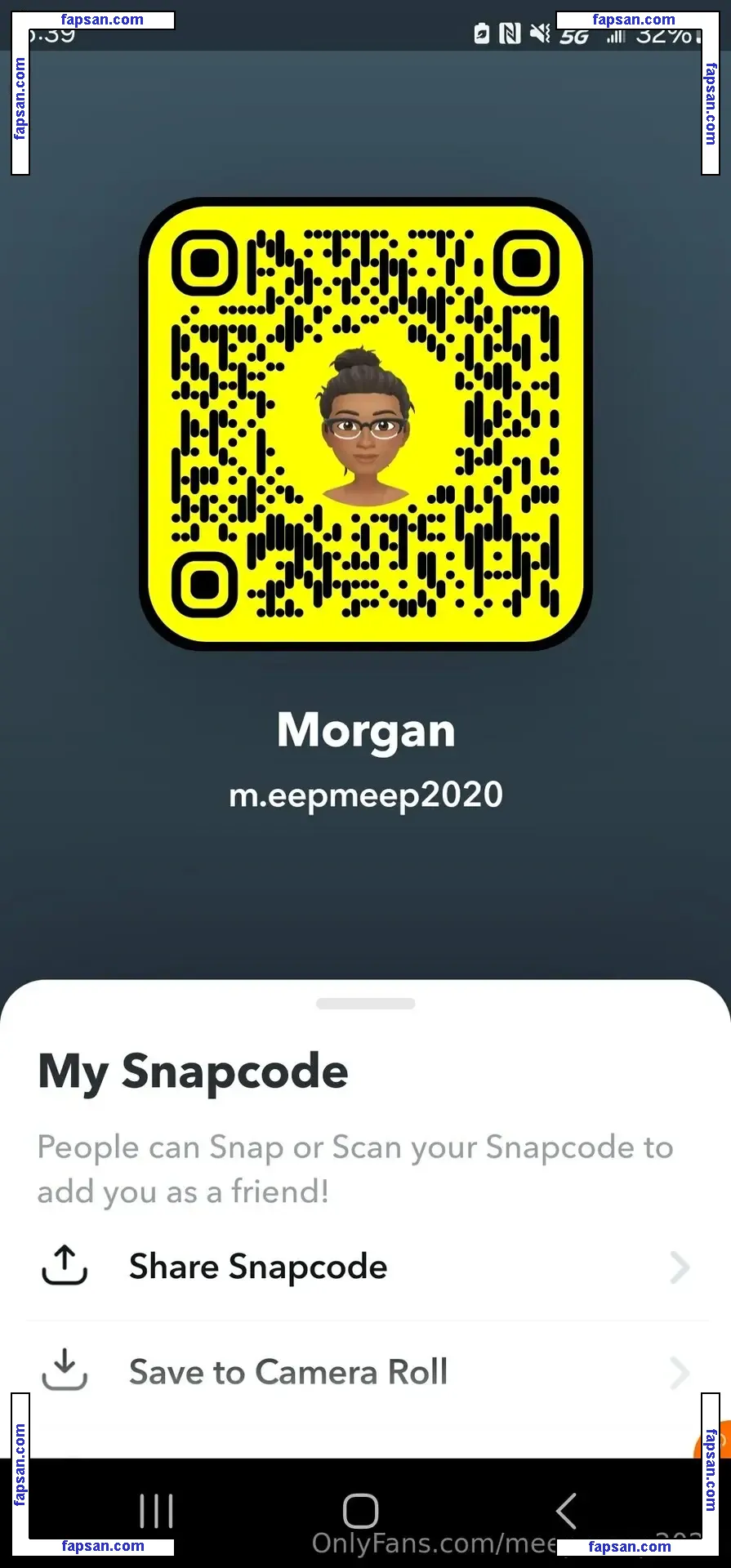Go to the home screen

click(360, 1511)
